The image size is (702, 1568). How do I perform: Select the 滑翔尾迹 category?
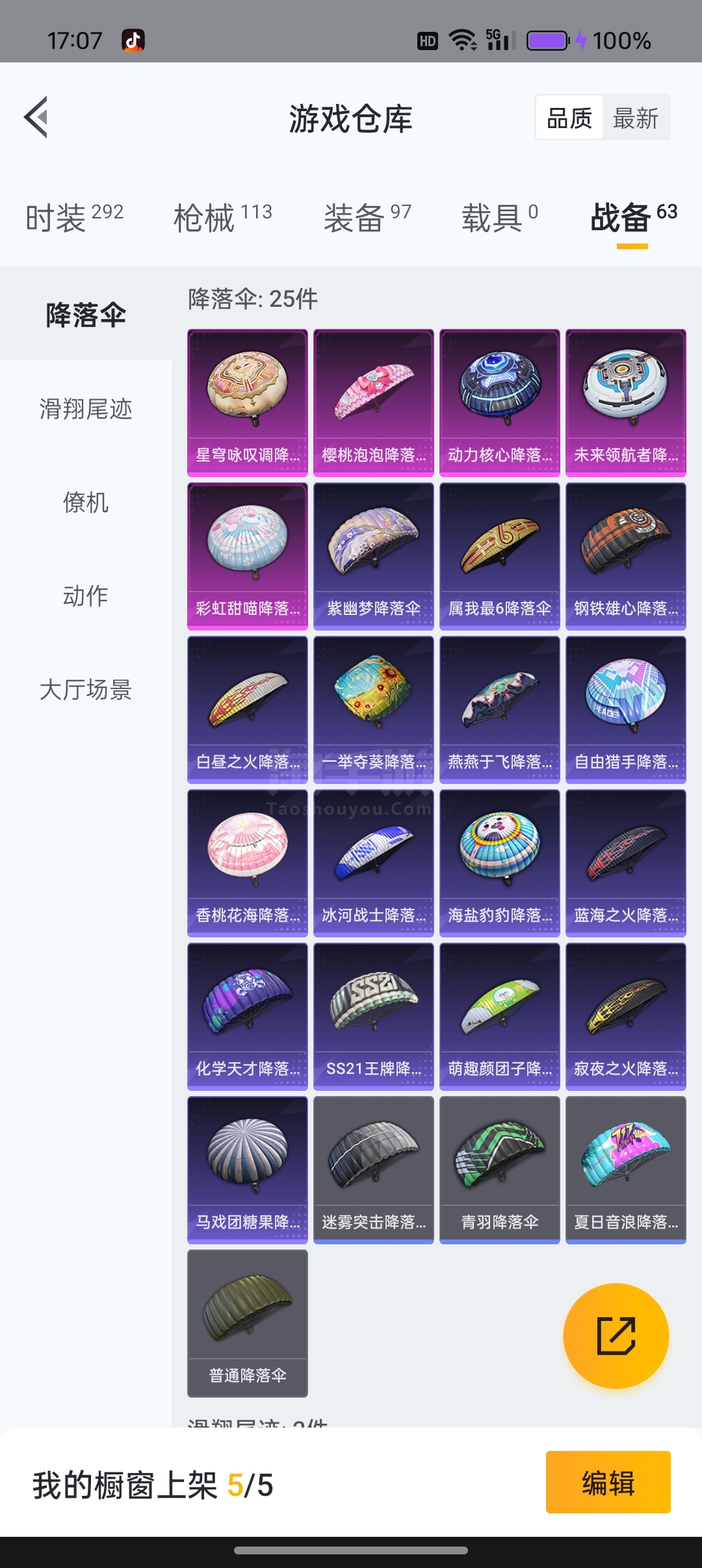pyautogui.click(x=86, y=409)
